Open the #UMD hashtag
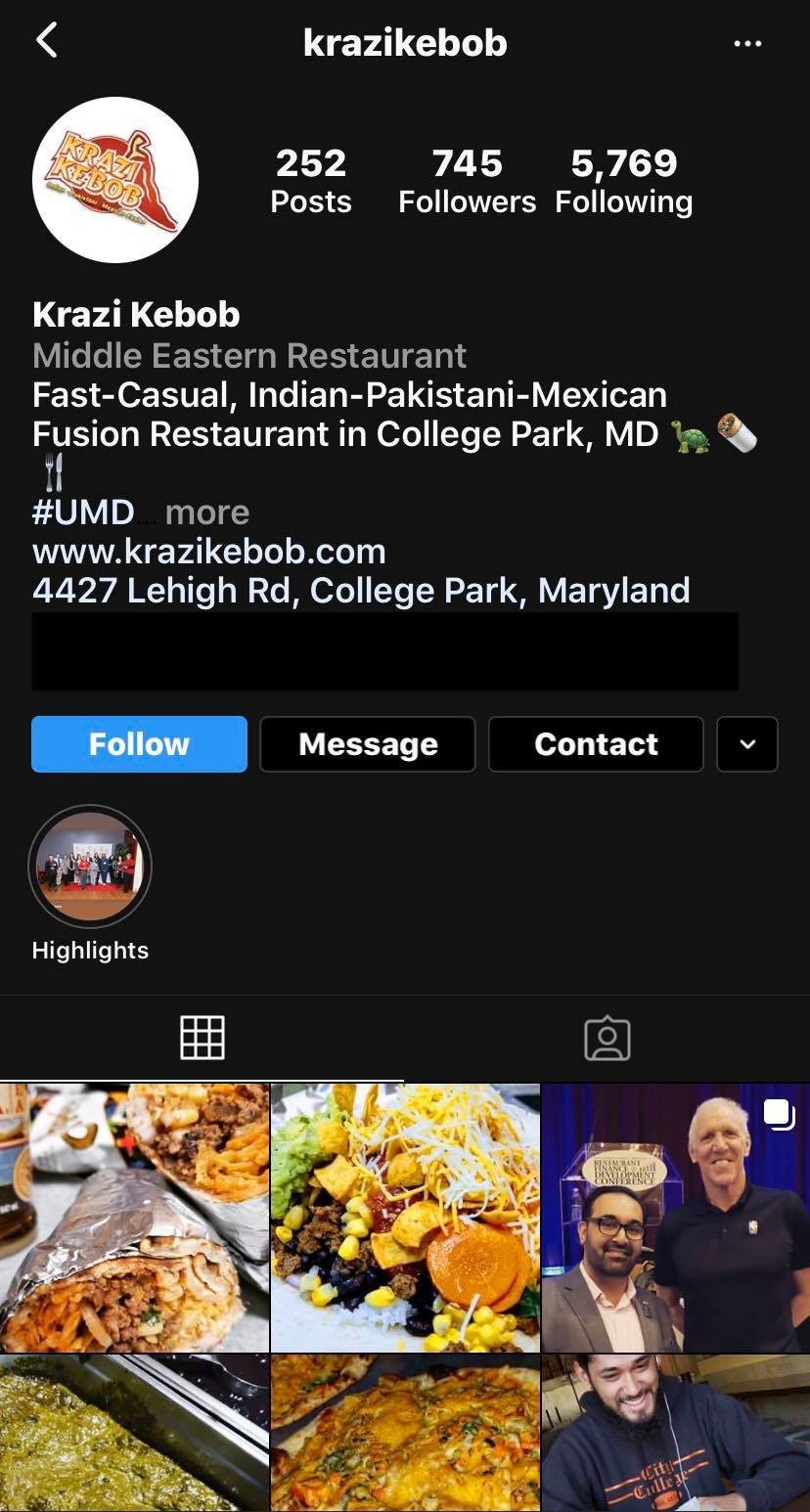810x1512 pixels. point(83,512)
